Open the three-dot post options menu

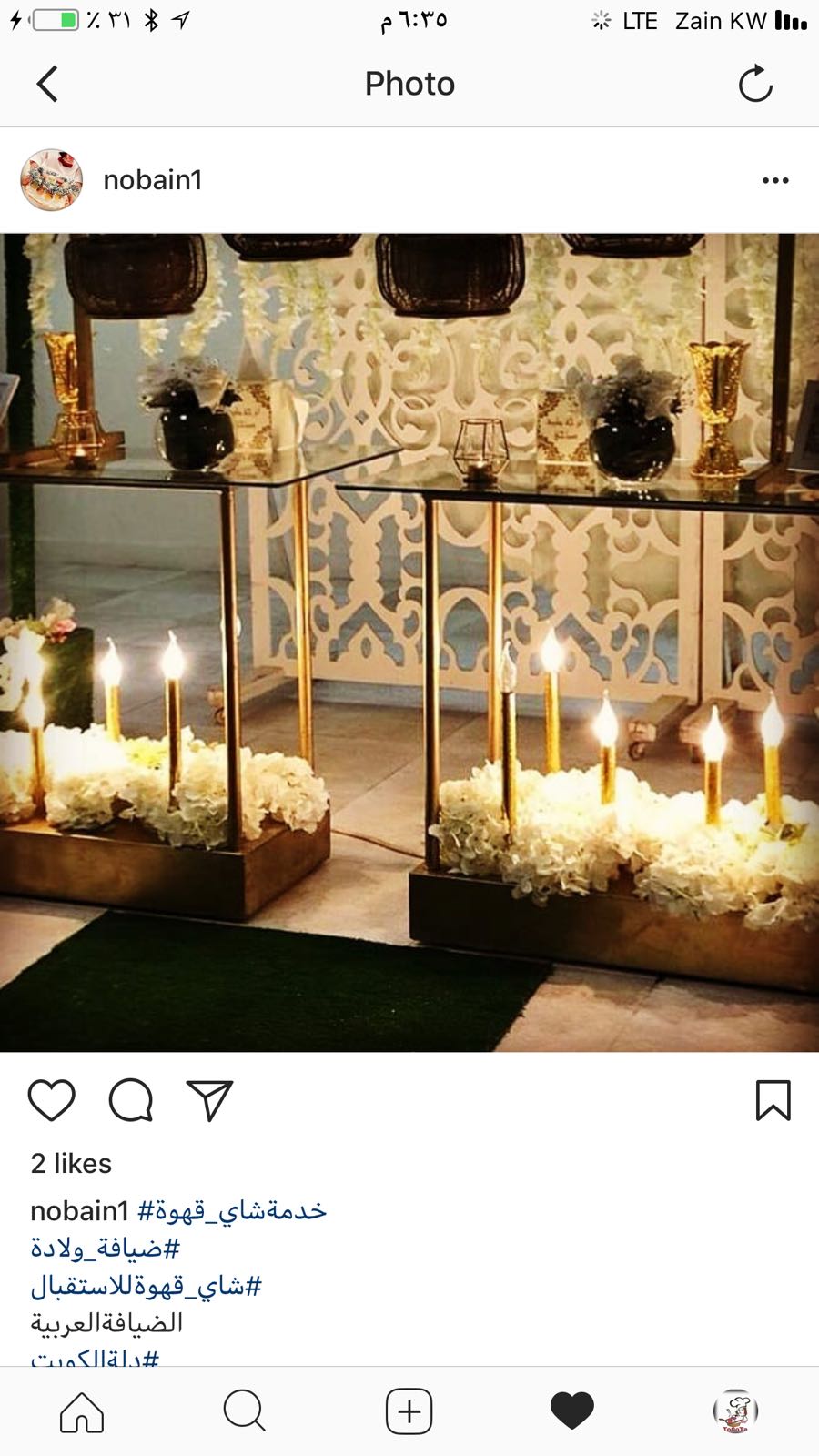775,180
